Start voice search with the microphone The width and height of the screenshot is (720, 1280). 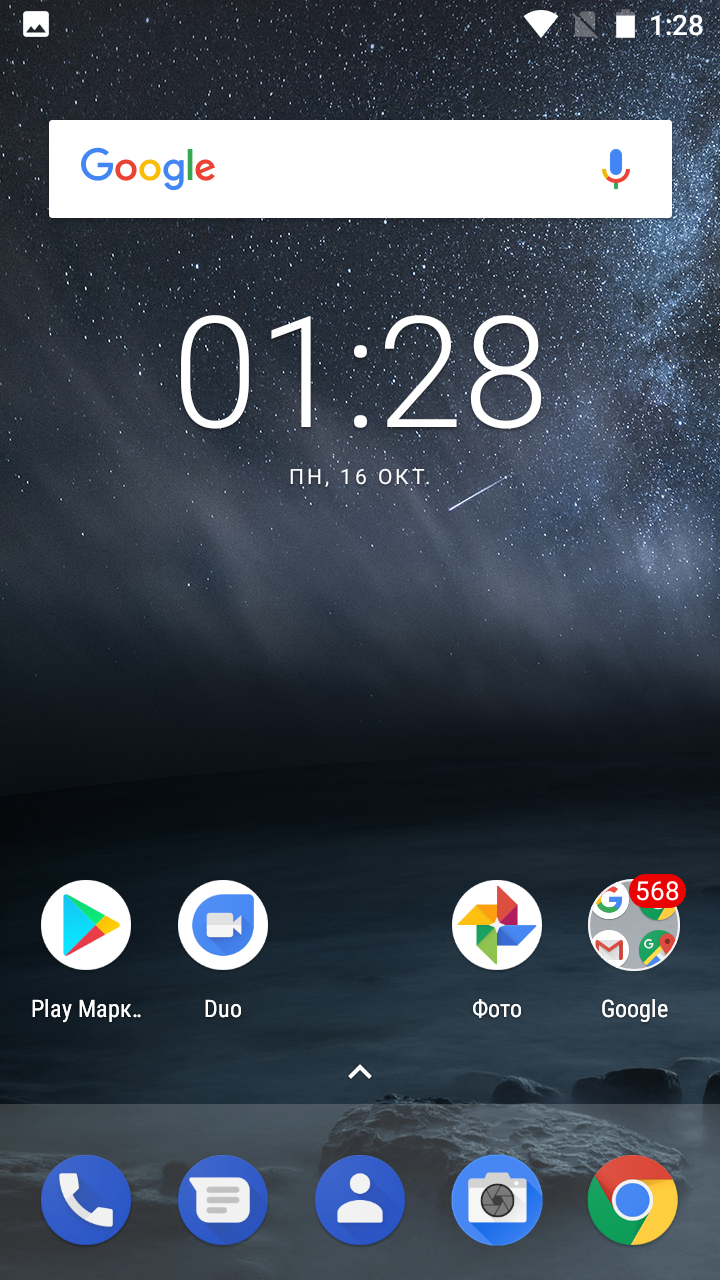point(616,168)
